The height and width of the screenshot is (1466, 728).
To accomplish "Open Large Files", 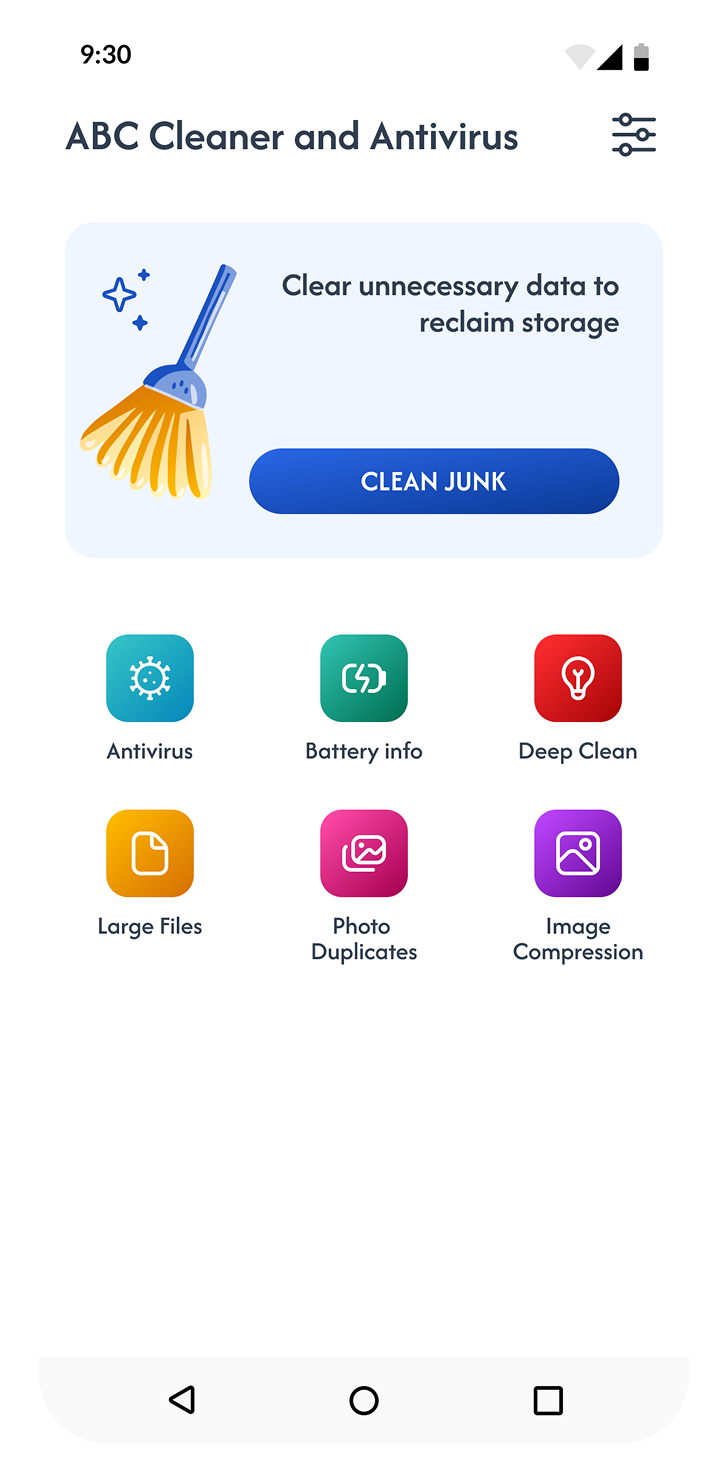I will (150, 853).
